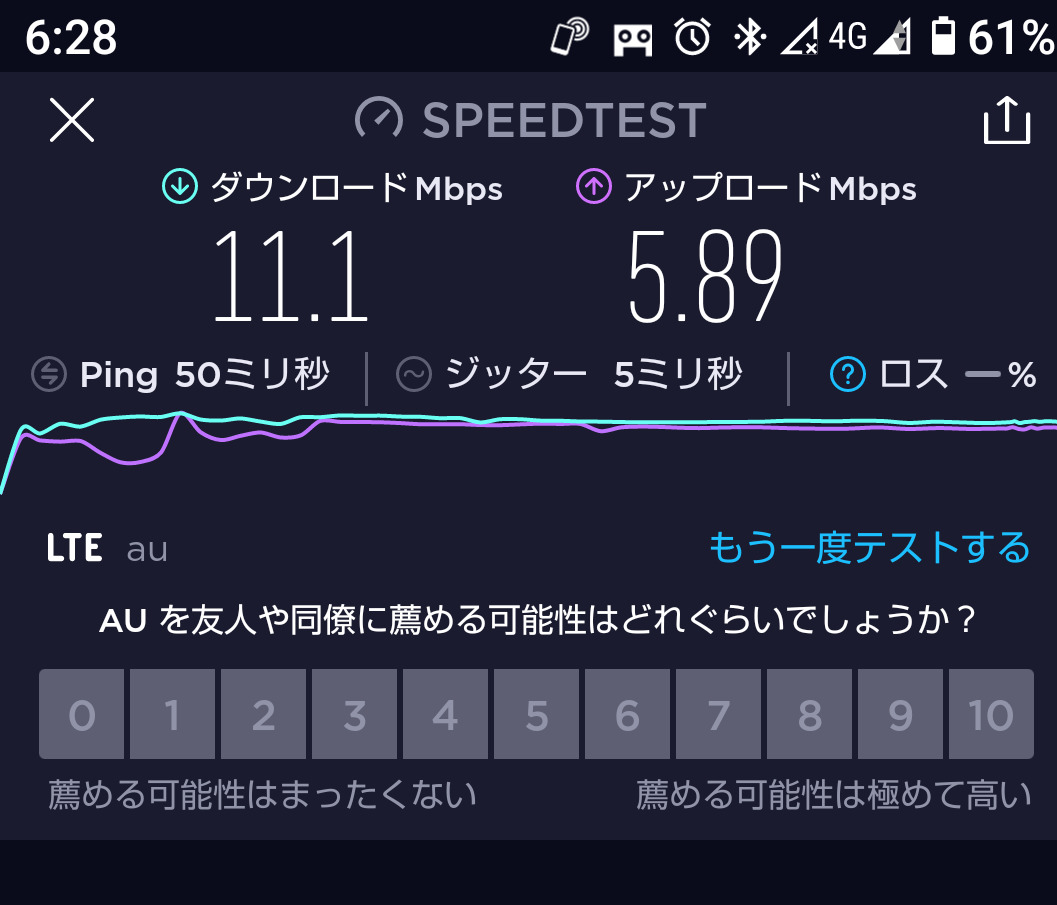Open the ロス help question mark
This screenshot has height=905, width=1057.
point(847,375)
